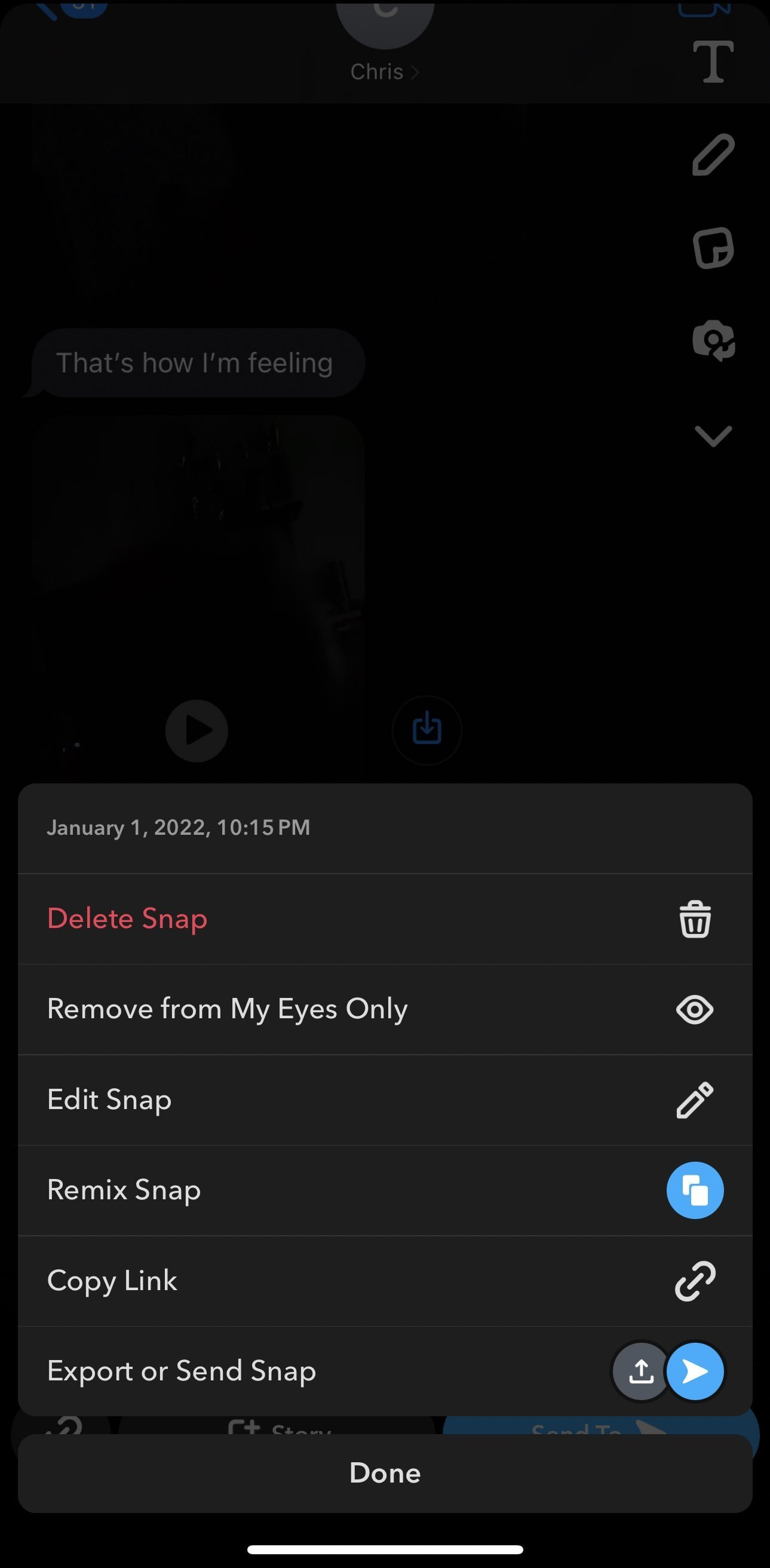Open Edit Snap
The image size is (770, 1568).
tap(385, 1100)
